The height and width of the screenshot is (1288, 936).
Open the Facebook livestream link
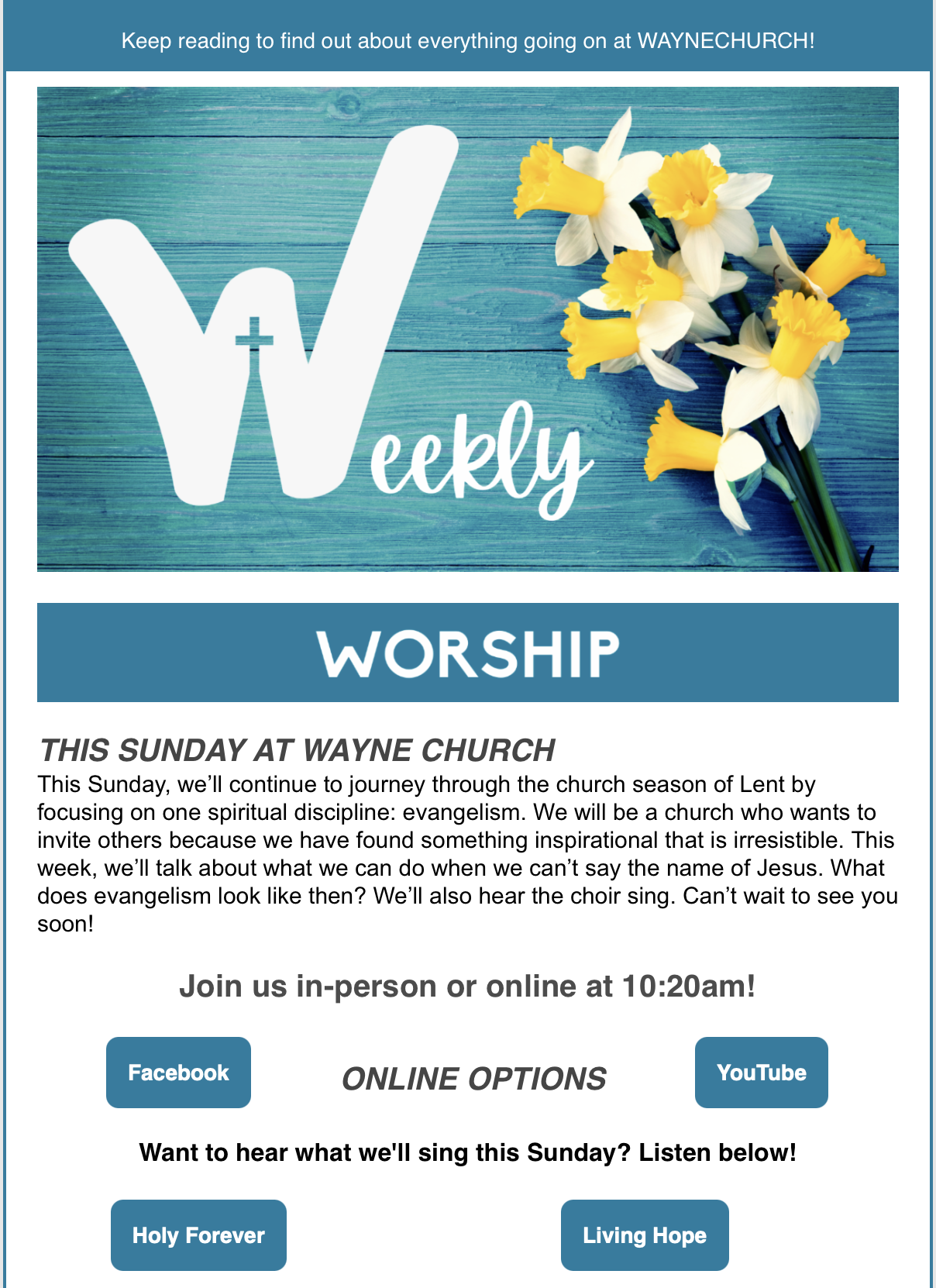click(178, 1073)
